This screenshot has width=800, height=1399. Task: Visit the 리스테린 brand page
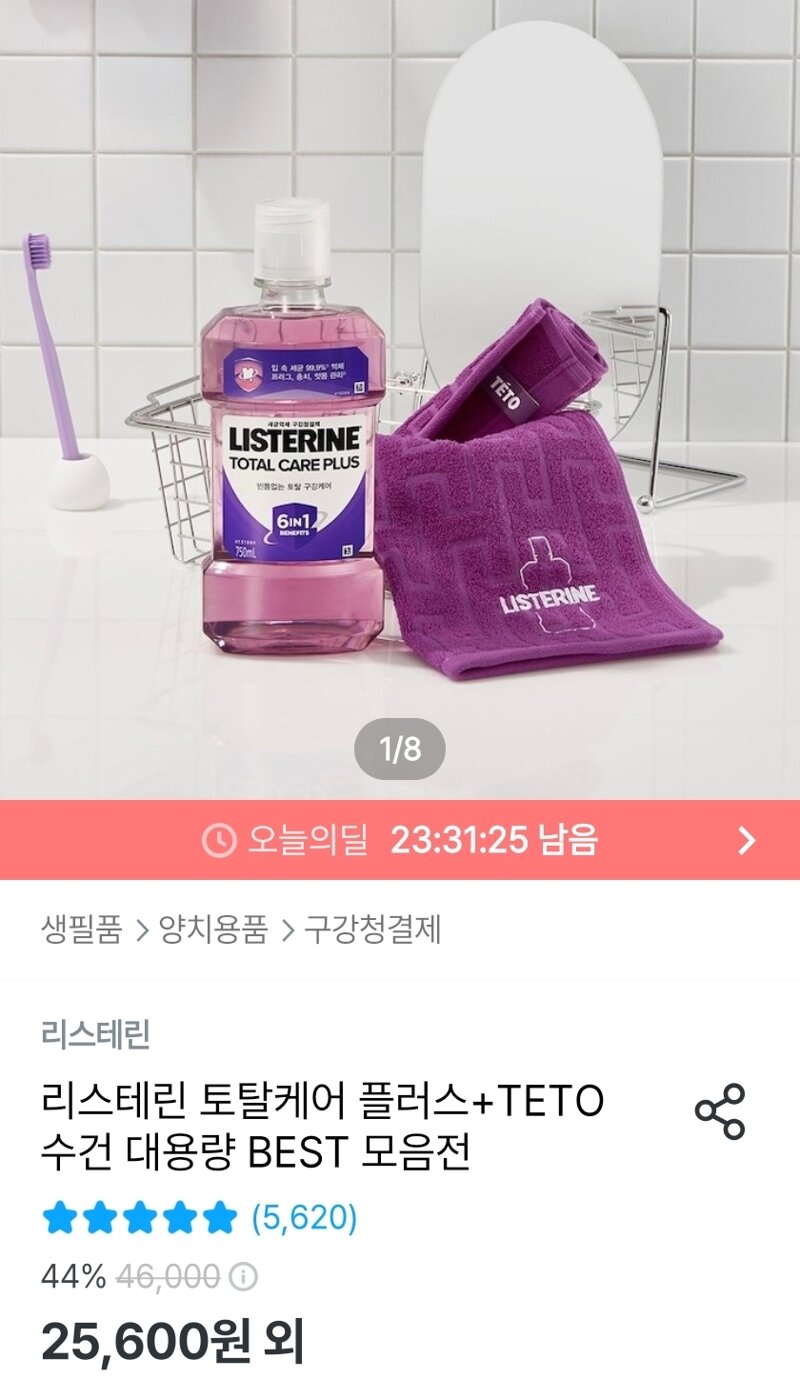point(96,1035)
